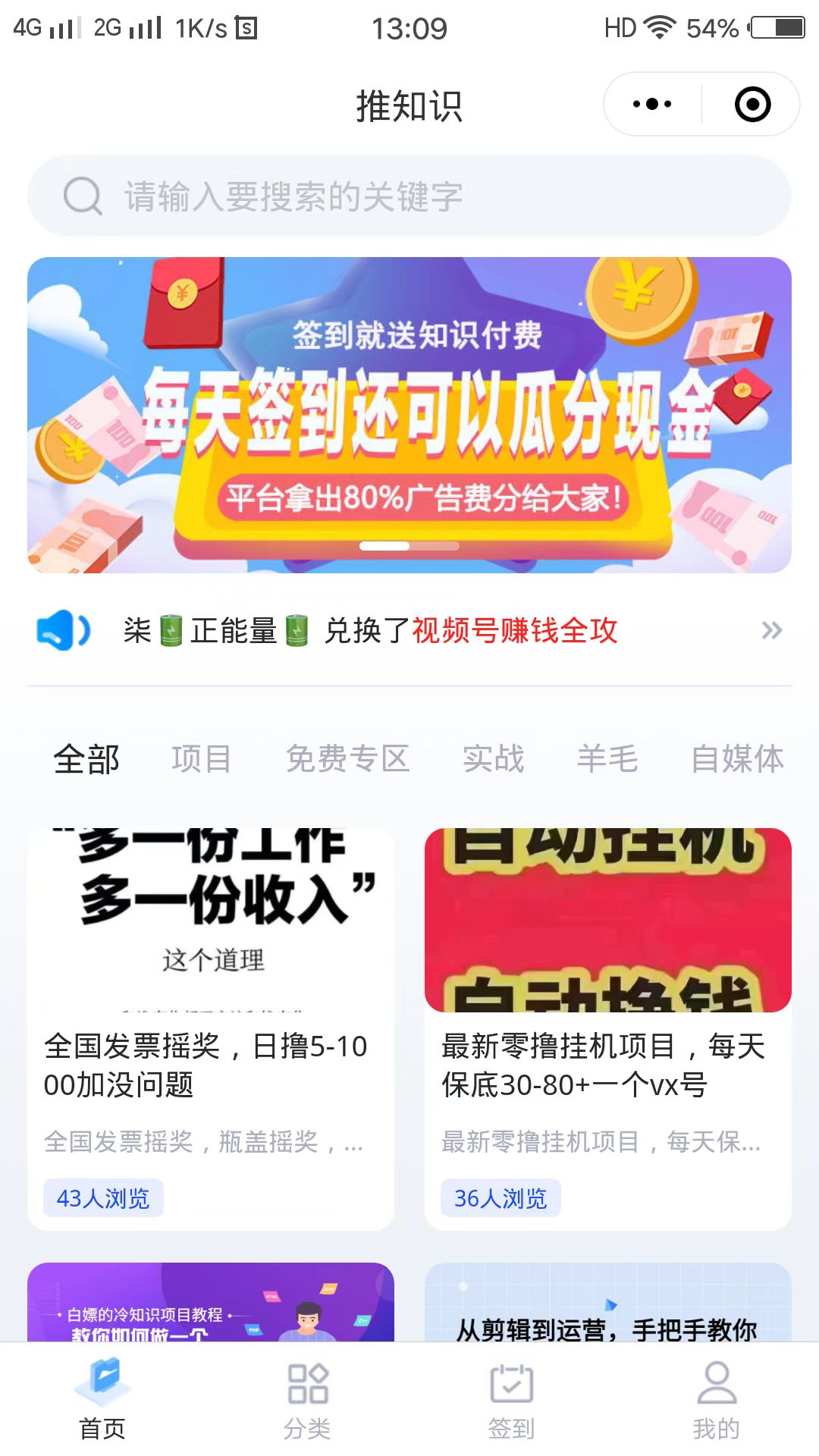Open the 分类 bottom tab

tap(307, 1400)
